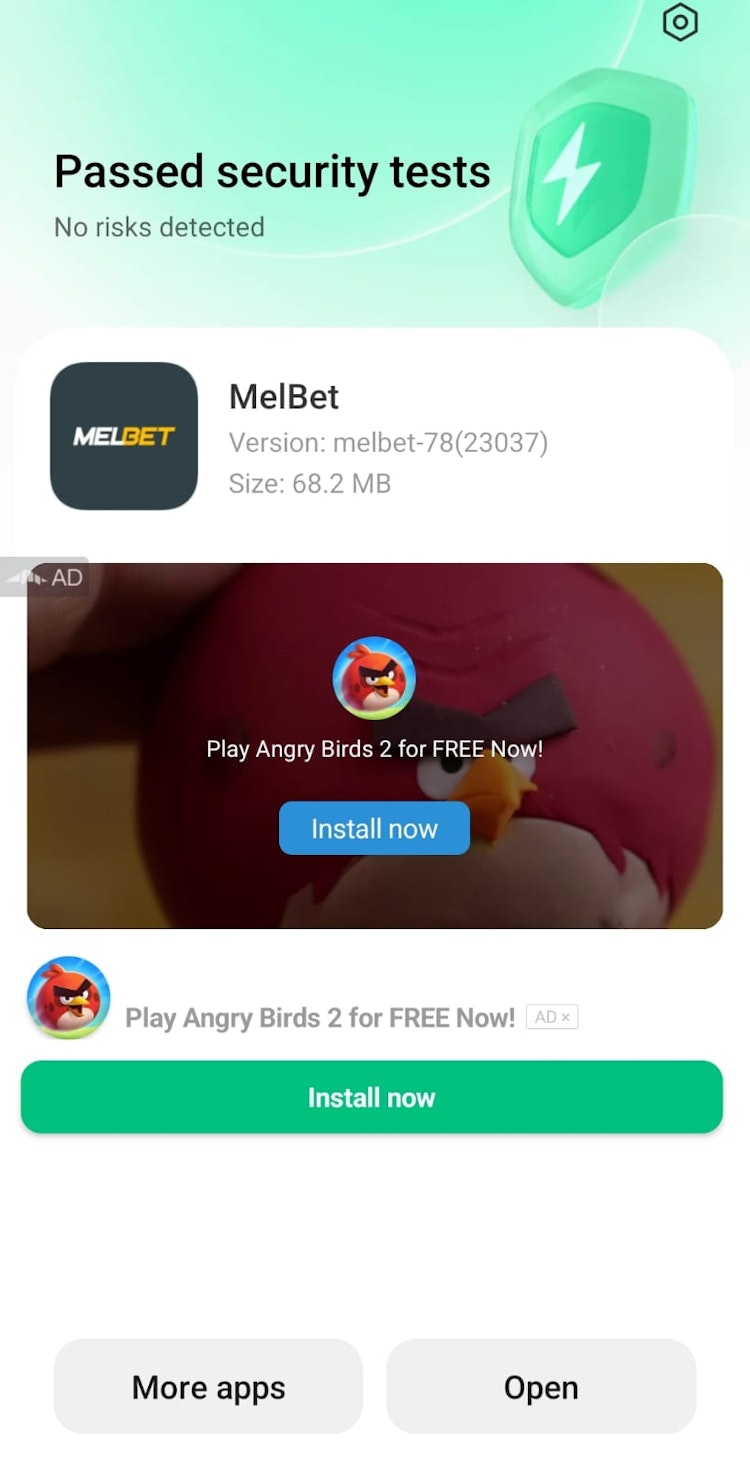Open the More apps button
This screenshot has height=1469, width=750.
click(208, 1387)
